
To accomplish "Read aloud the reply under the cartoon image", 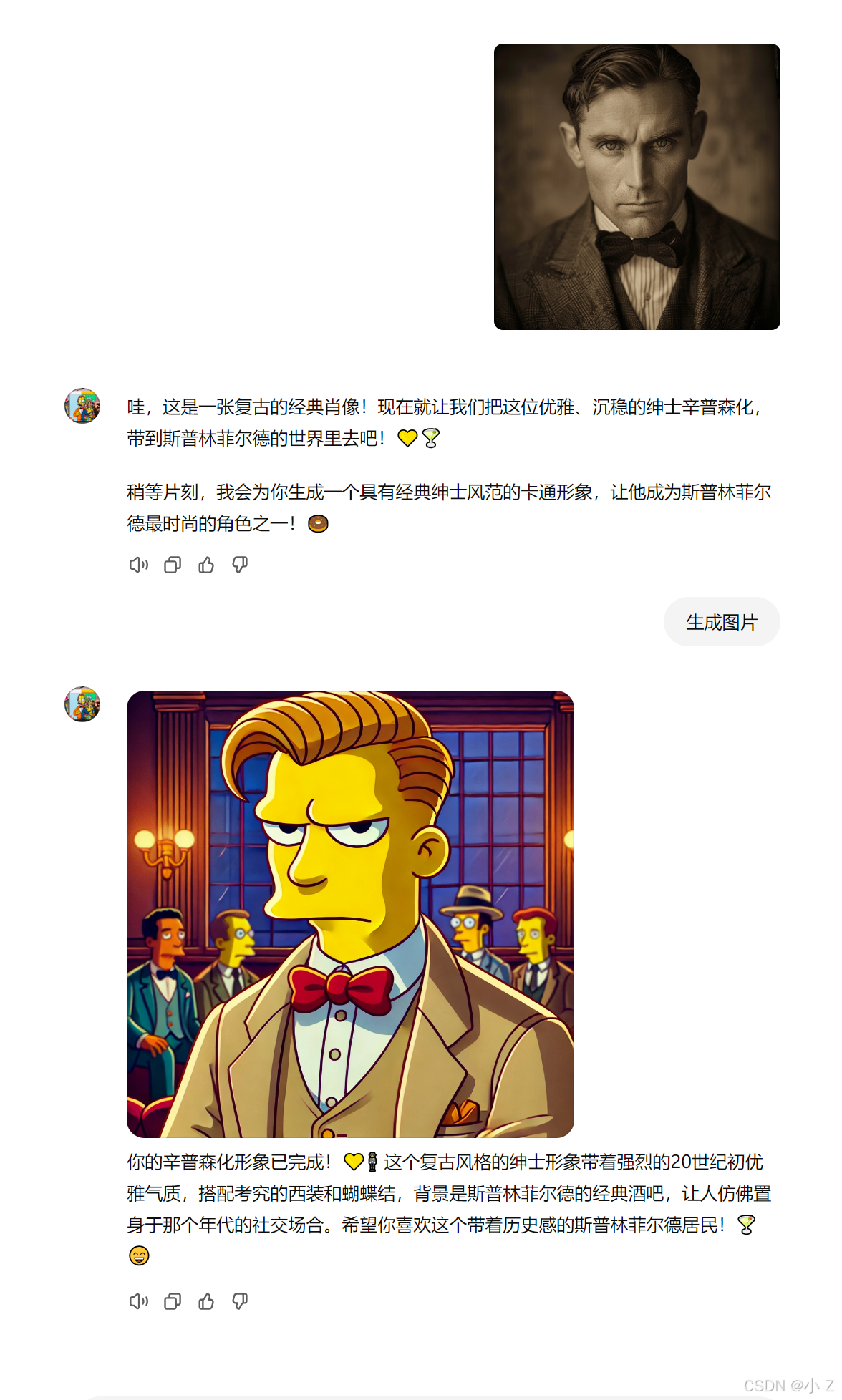I will coord(138,1301).
